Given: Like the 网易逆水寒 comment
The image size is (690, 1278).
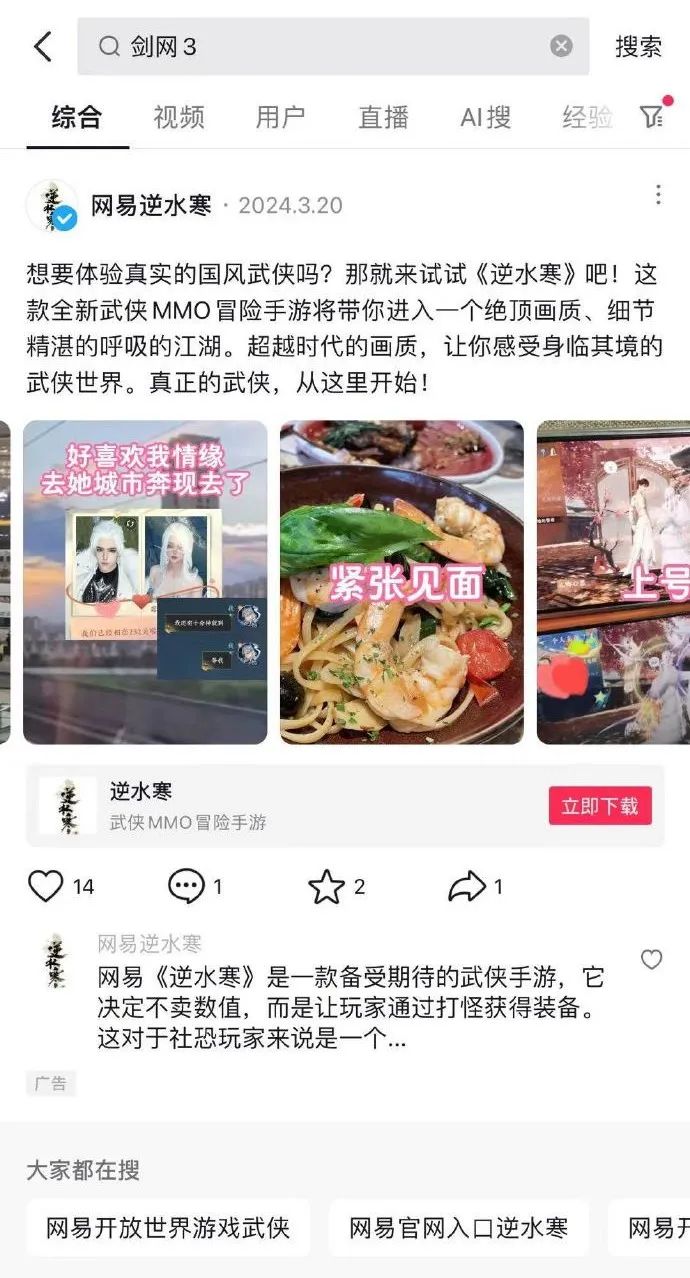Looking at the screenshot, I should click(x=651, y=960).
